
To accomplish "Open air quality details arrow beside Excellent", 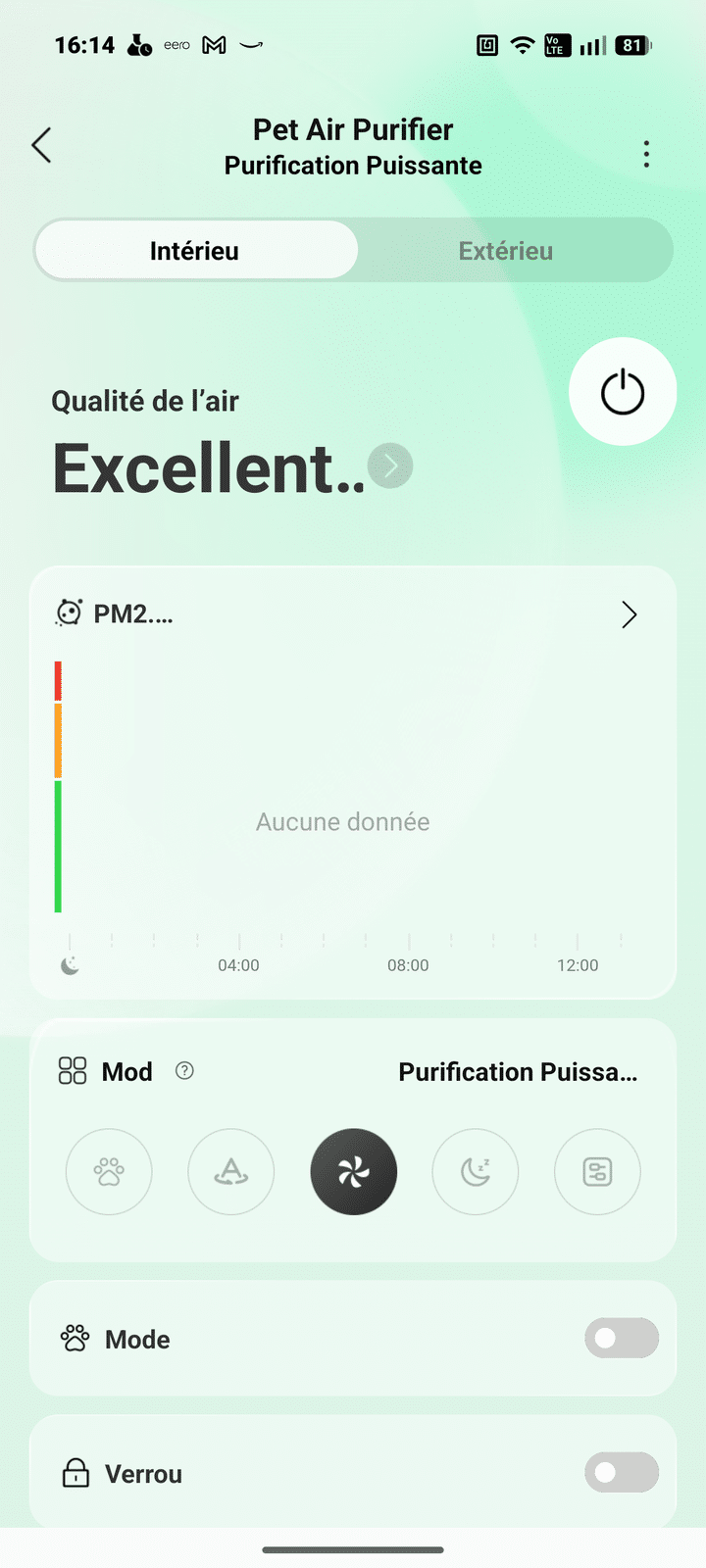I will 390,466.
